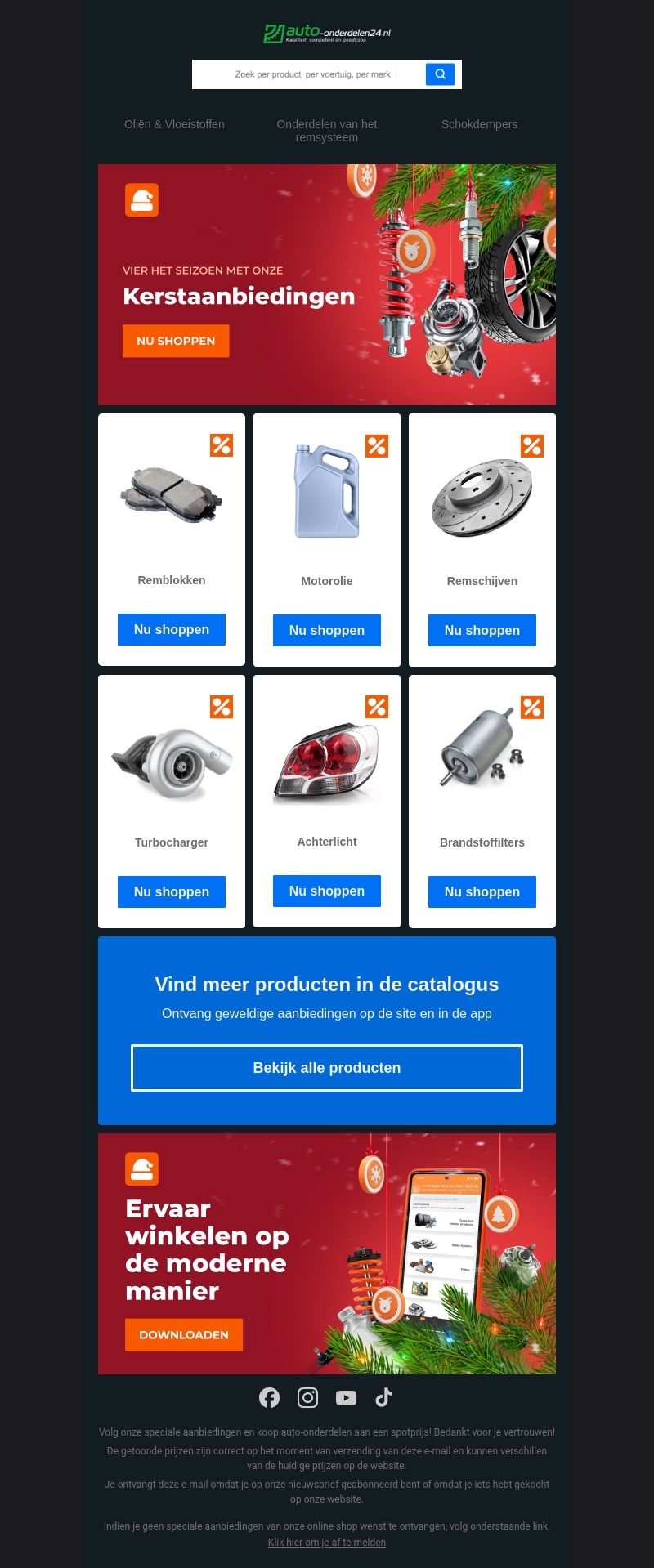
Task: Go to Schokdempers category
Action: point(479,124)
